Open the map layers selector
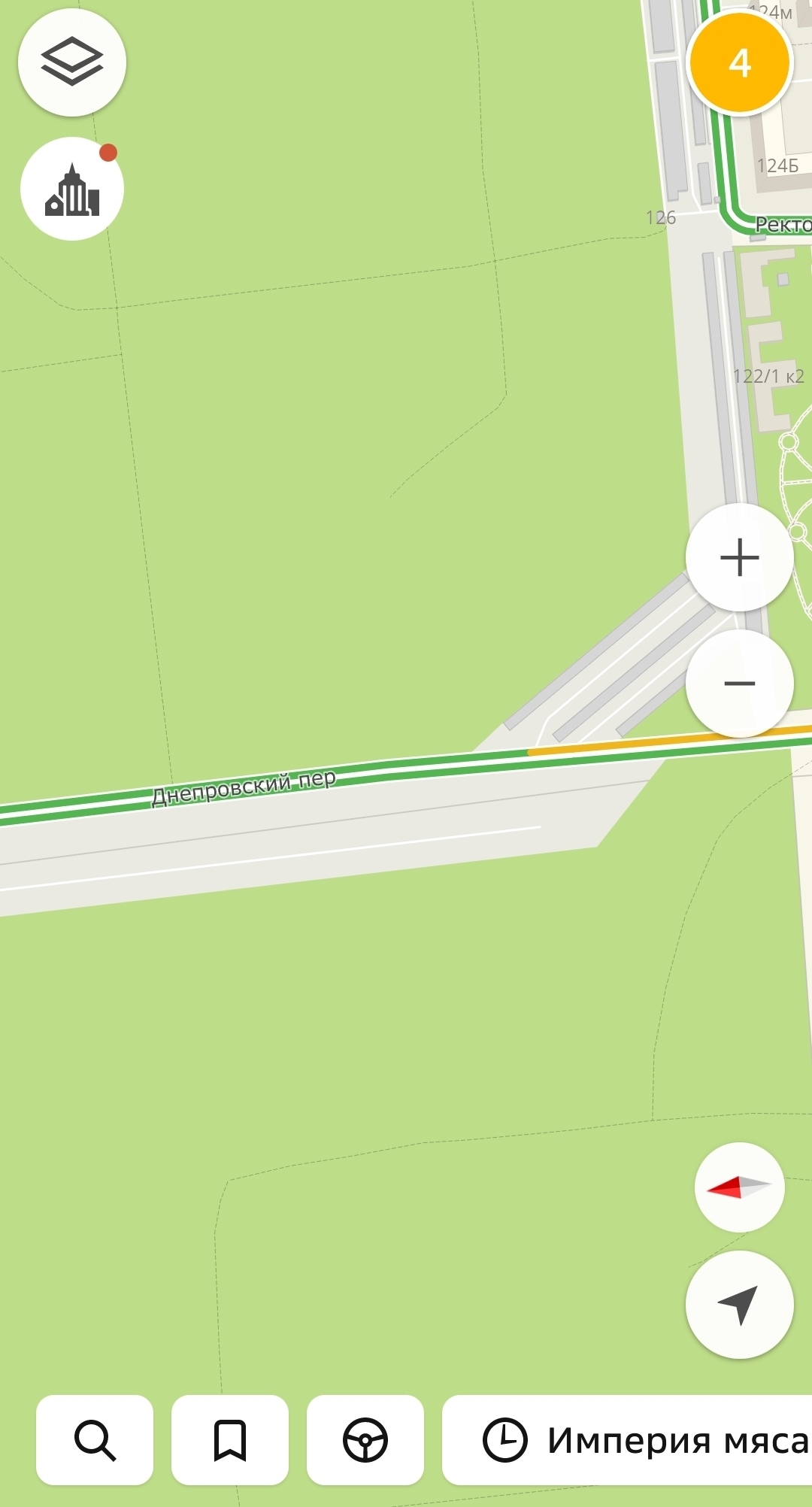Screen dimensions: 812x1507 coord(72,62)
